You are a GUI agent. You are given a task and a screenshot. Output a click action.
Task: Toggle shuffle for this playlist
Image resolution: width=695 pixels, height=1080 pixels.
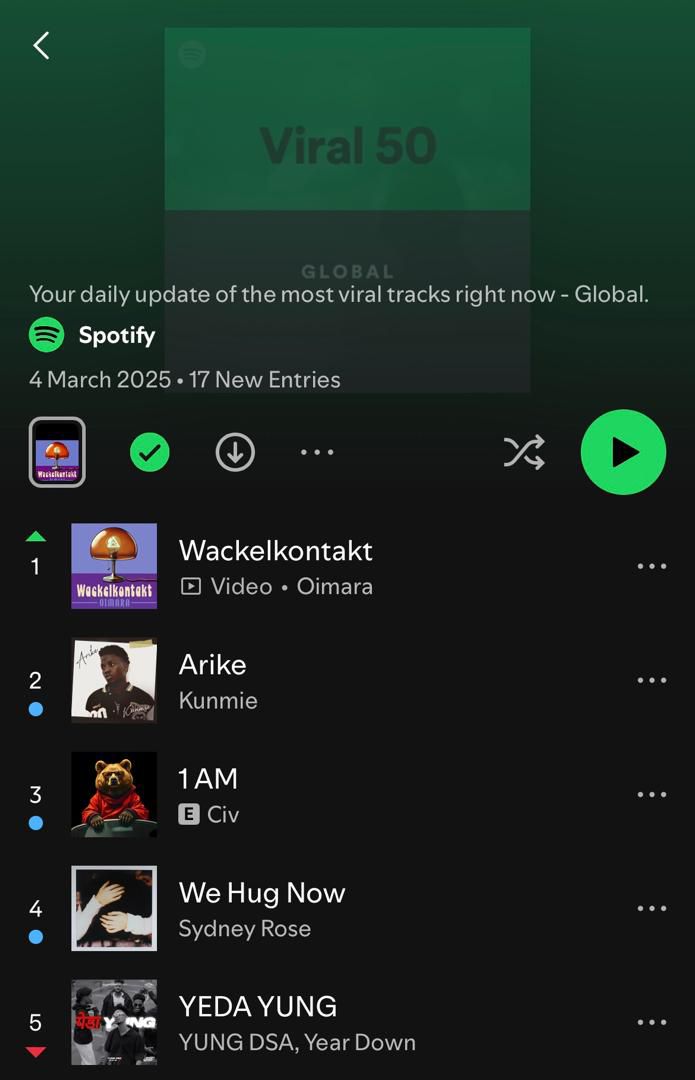coord(524,452)
